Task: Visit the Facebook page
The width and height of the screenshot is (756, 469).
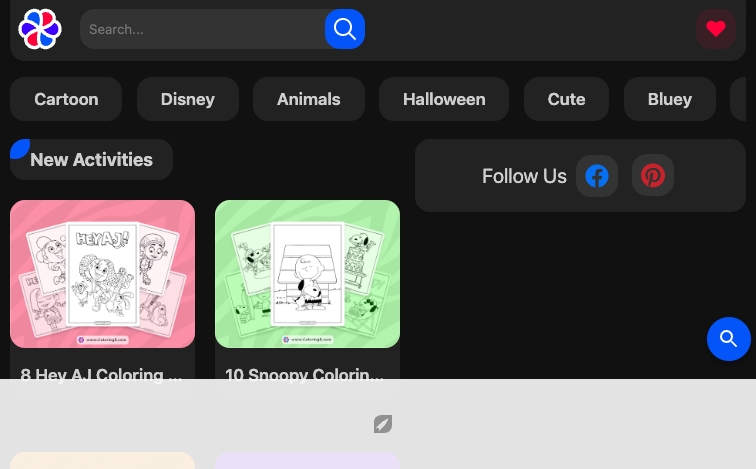Action: pos(597,176)
